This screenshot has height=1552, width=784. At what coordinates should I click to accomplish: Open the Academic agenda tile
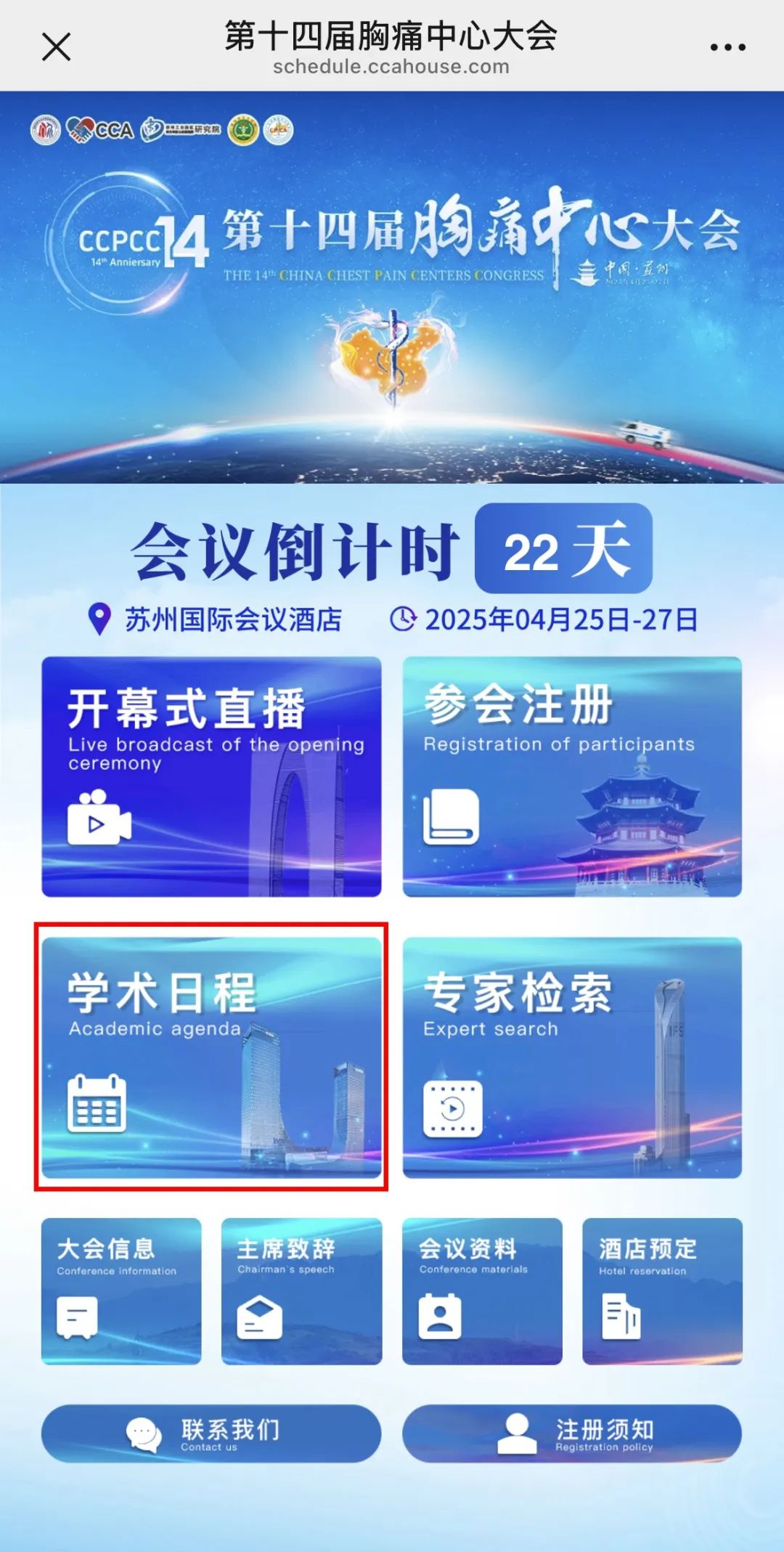click(211, 1057)
